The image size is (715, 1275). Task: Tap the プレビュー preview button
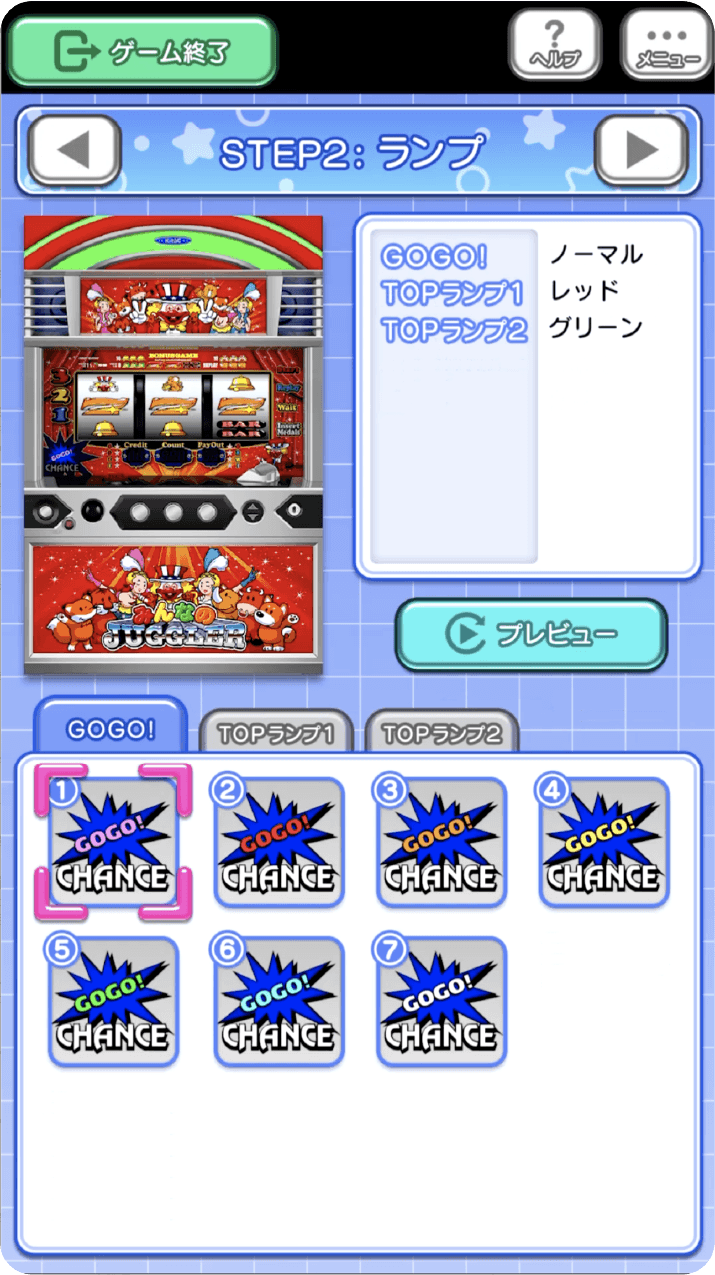[x=531, y=634]
